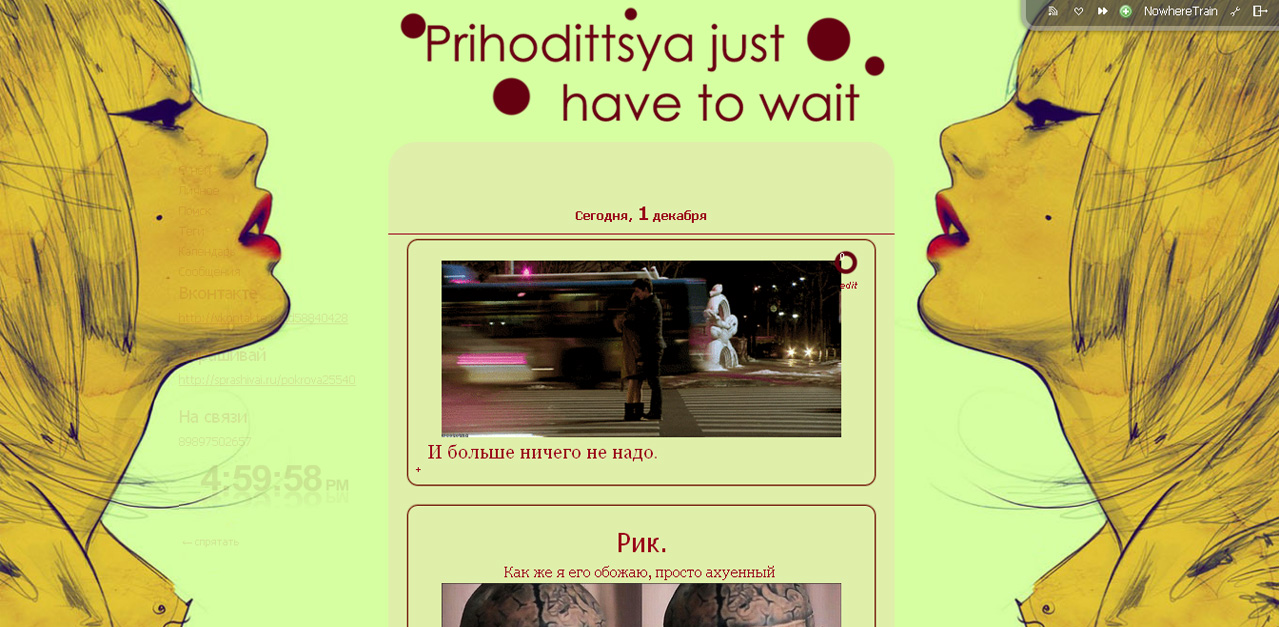The width and height of the screenshot is (1279, 627).
Task: Edit the post with the street photo
Action: (846, 285)
